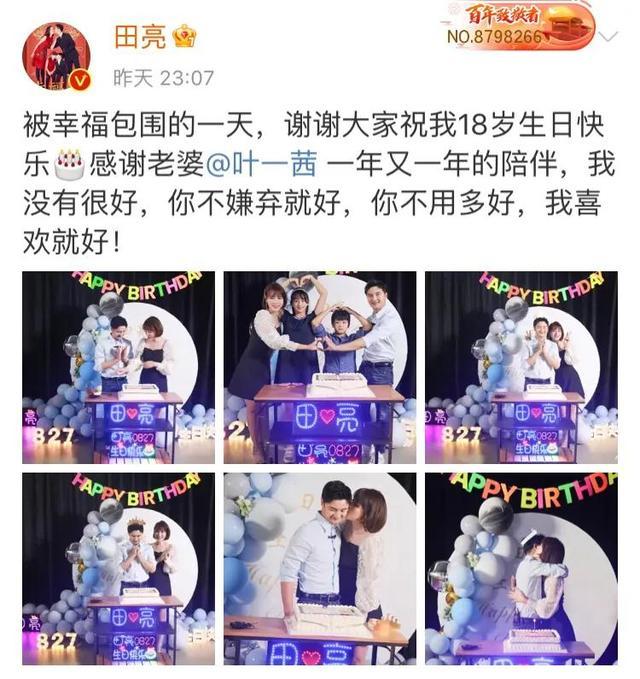The image size is (640, 679).
Task: Open the last photo of couple hugging
Action: (520, 568)
